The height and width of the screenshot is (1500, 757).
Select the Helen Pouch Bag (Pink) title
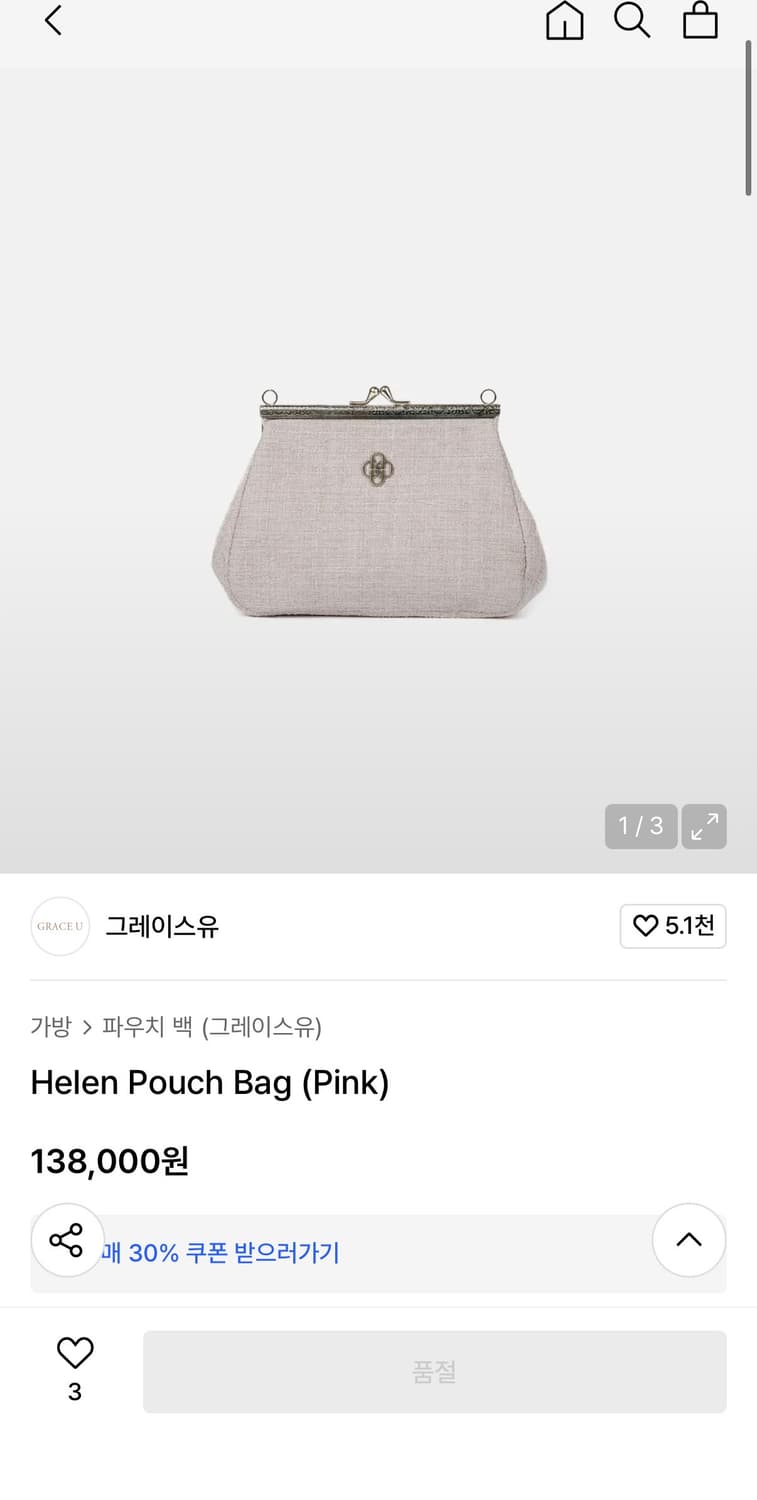point(210,1082)
